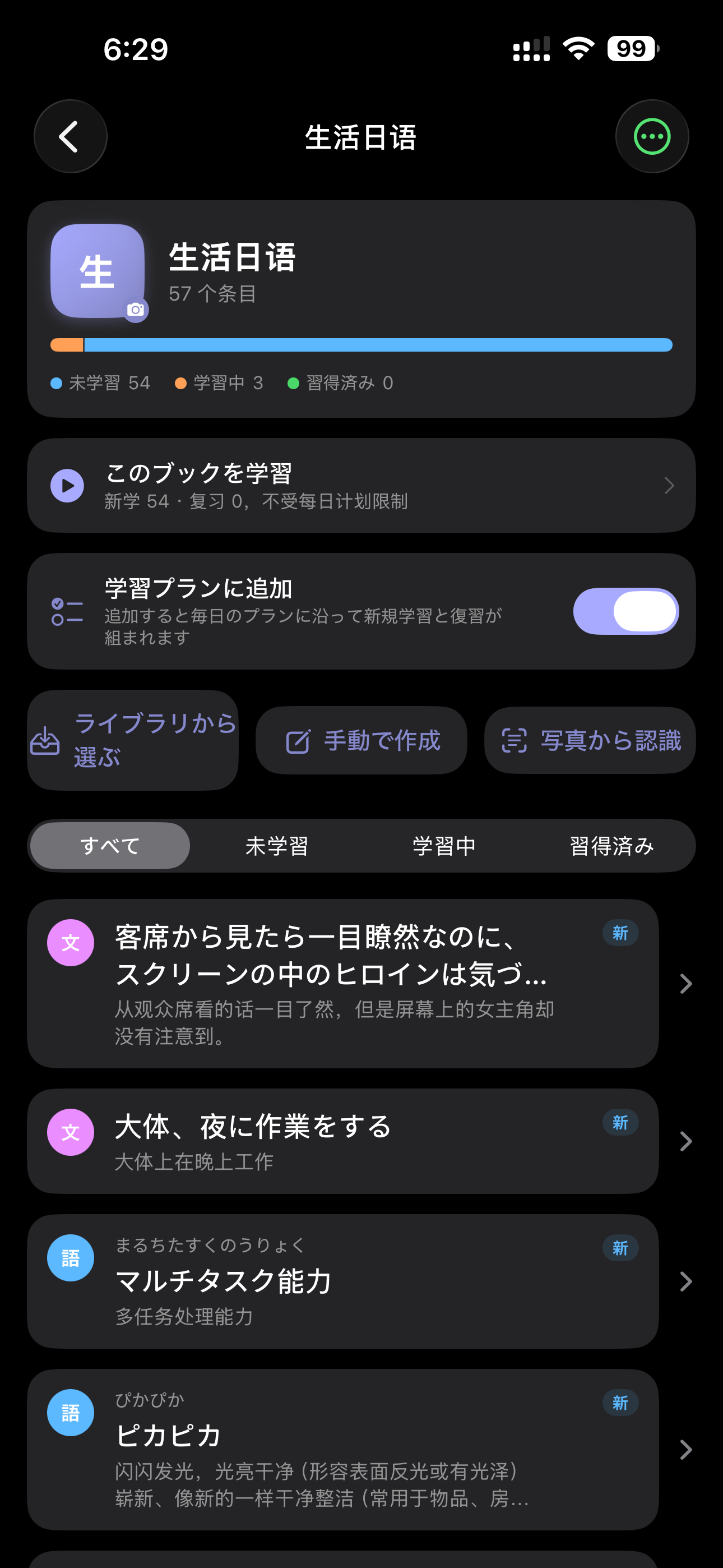Show the すべて filter
Screen dimensions: 723x1568
pos(110,846)
